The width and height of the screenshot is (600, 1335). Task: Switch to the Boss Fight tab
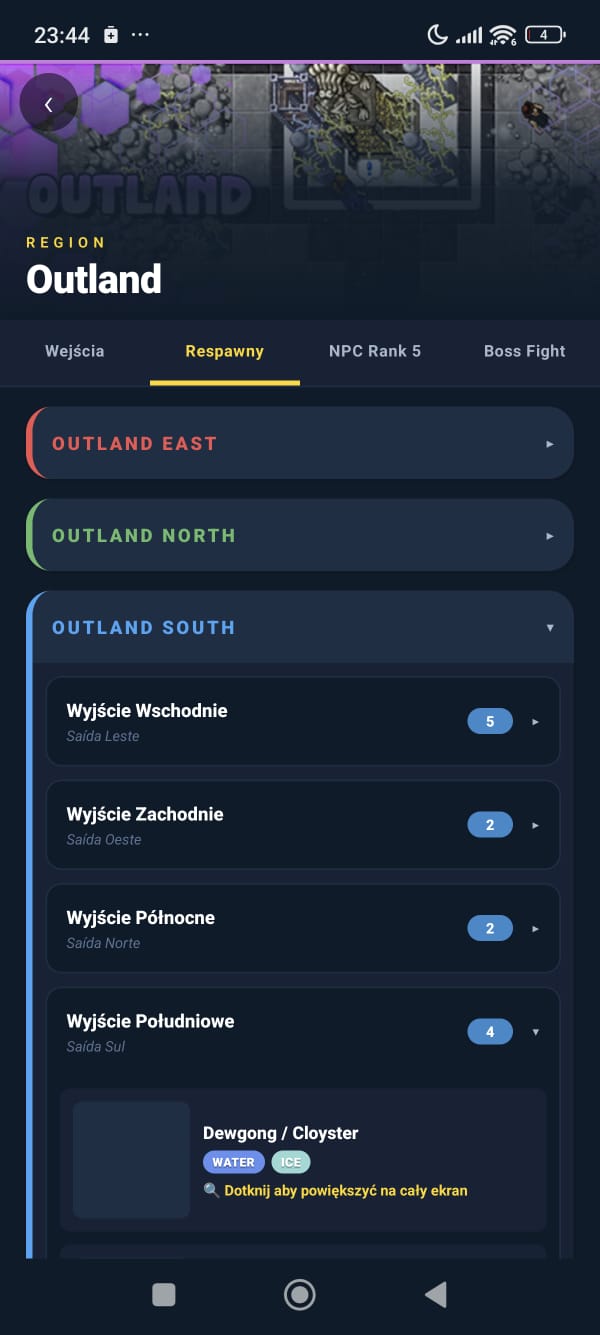point(524,351)
